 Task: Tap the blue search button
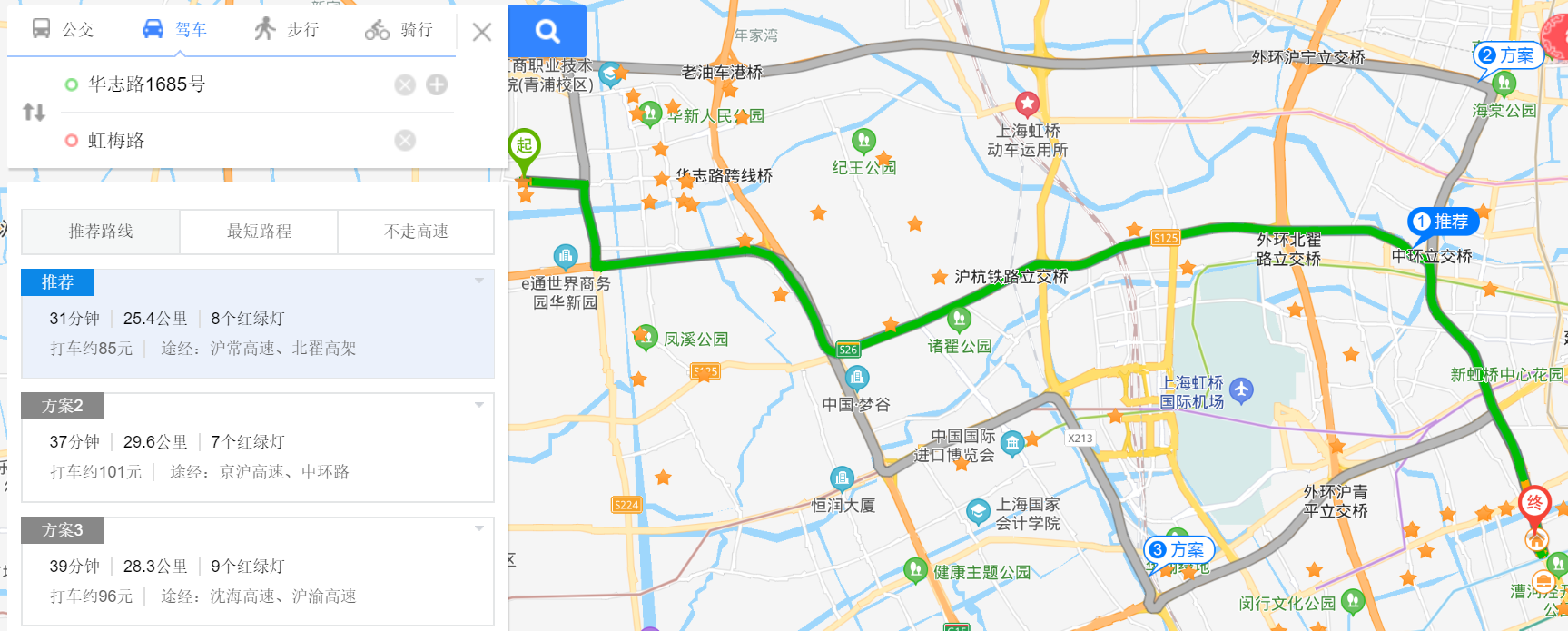click(x=547, y=32)
